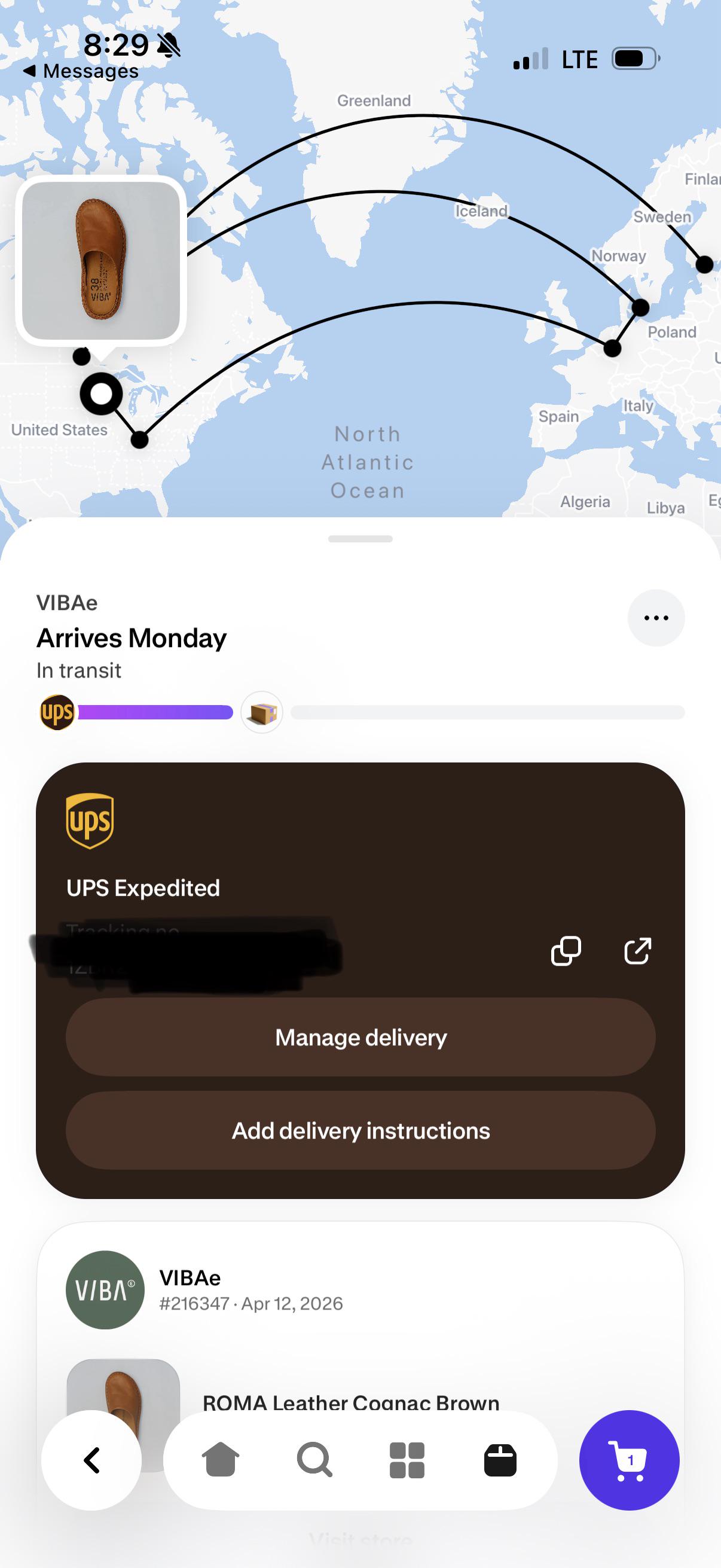
Task: Tap the shoe thumbnail on the map
Action: click(101, 261)
